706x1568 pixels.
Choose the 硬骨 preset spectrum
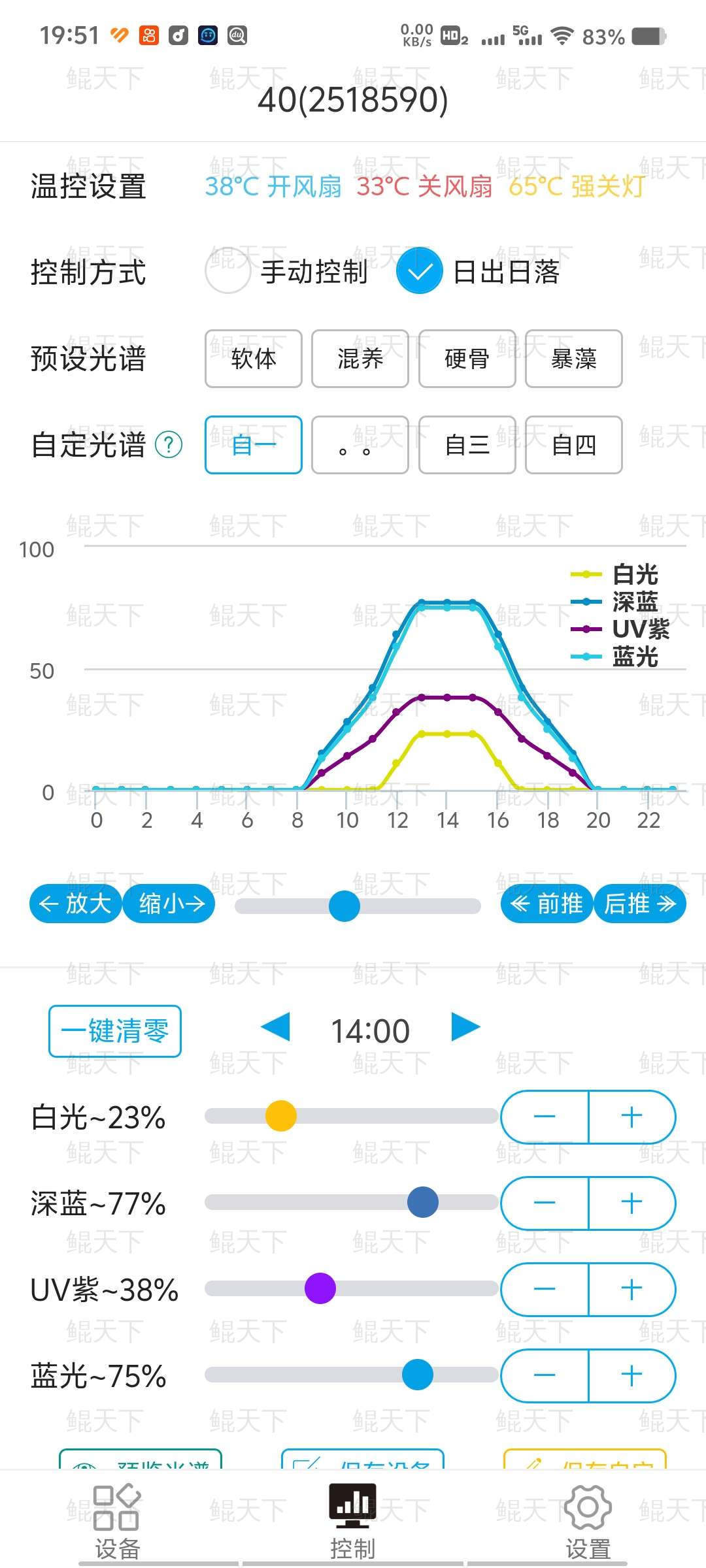(x=467, y=359)
